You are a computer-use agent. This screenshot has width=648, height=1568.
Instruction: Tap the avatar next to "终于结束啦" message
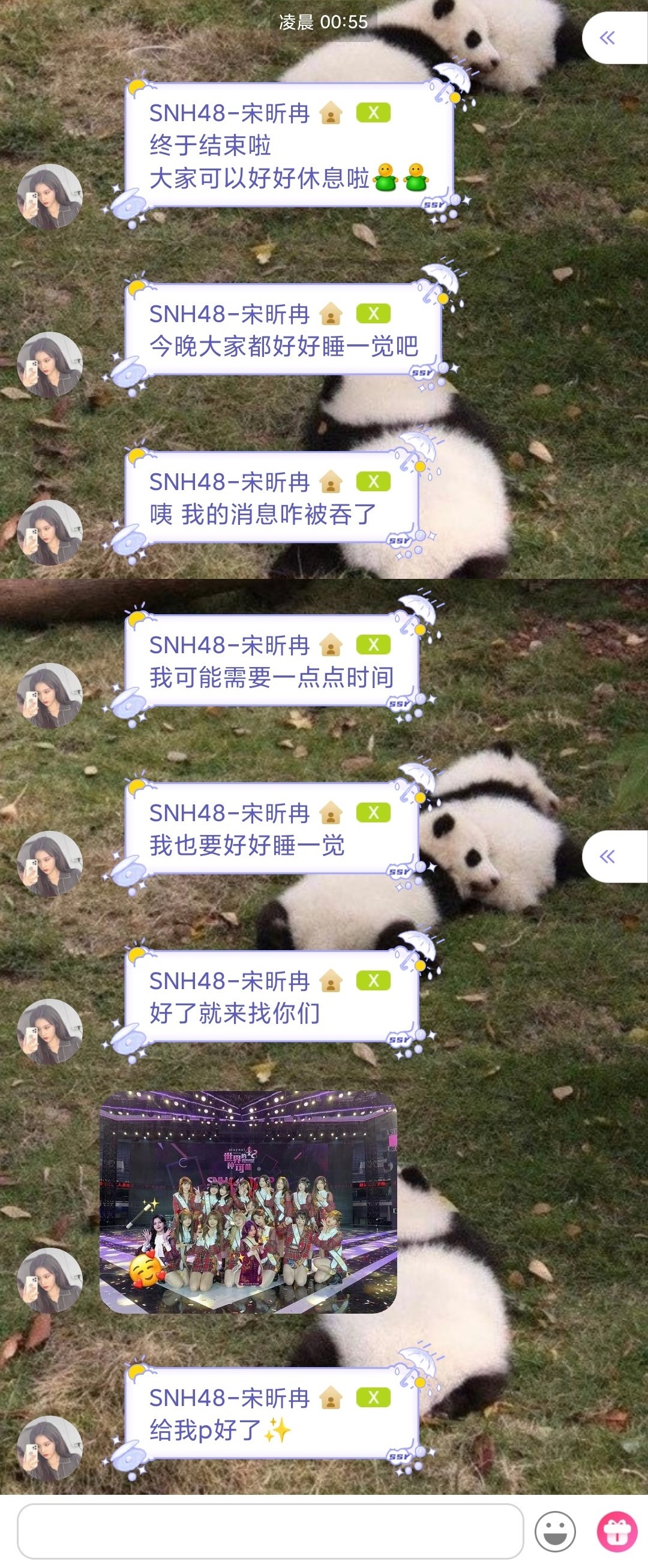pos(49,196)
